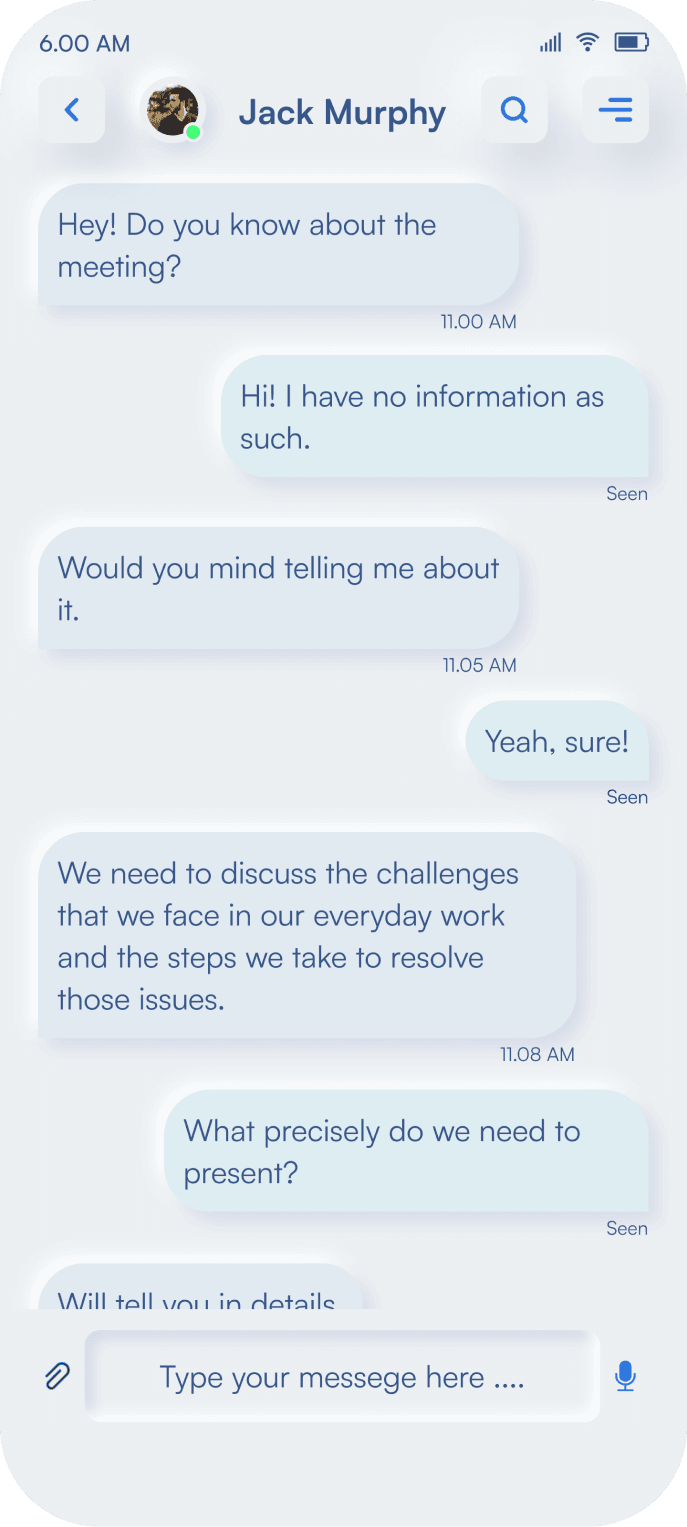Open the chat menu options

tap(615, 110)
